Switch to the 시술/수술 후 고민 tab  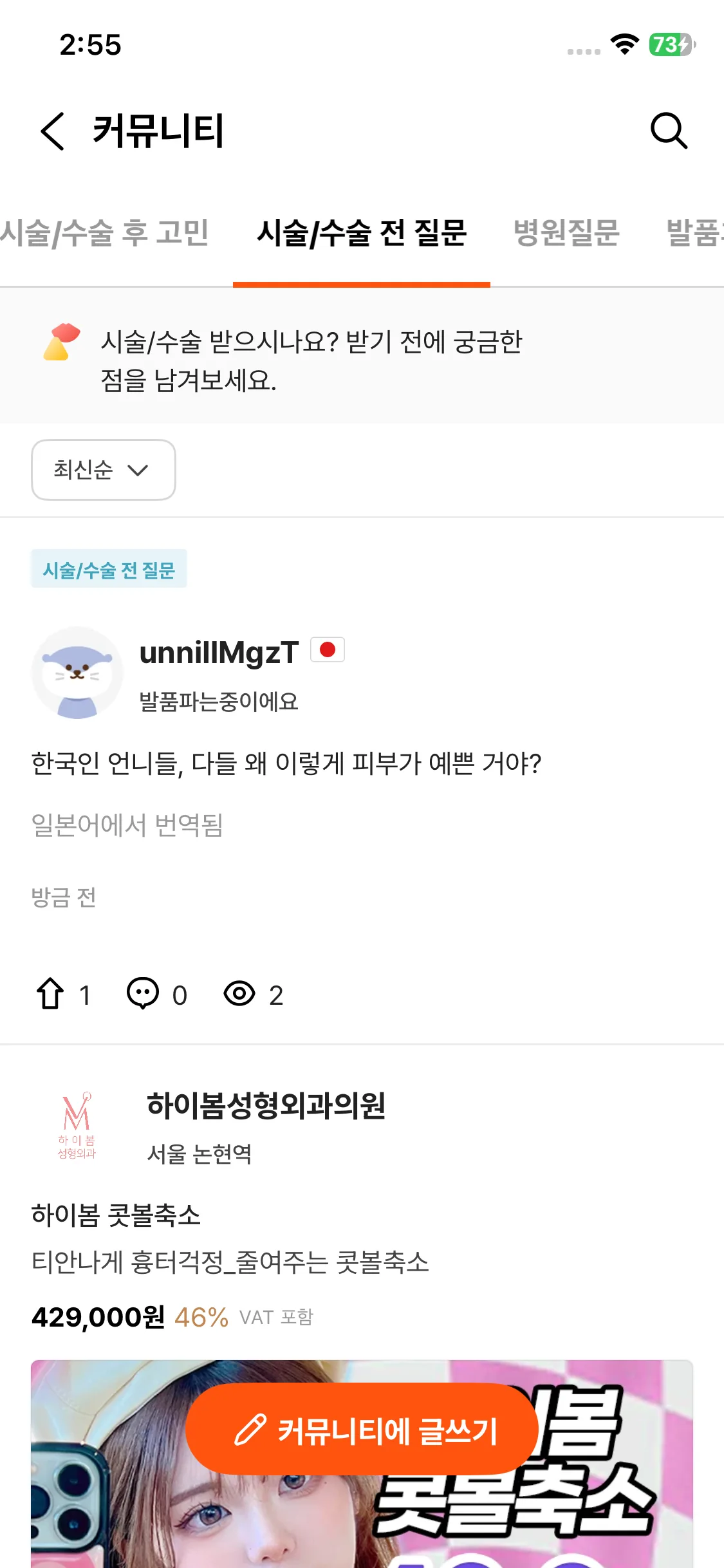(104, 233)
